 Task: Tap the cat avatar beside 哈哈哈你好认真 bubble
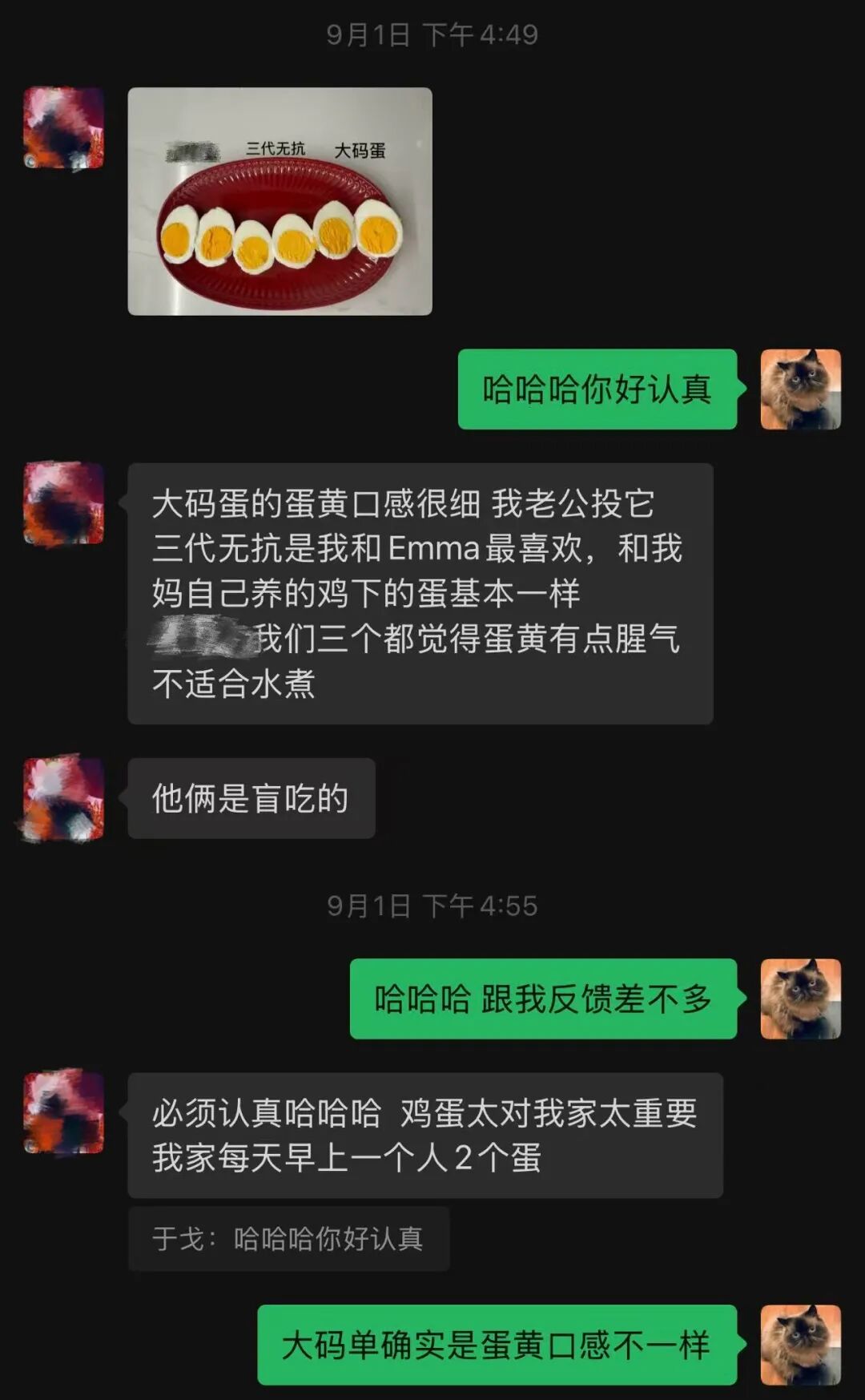800,389
